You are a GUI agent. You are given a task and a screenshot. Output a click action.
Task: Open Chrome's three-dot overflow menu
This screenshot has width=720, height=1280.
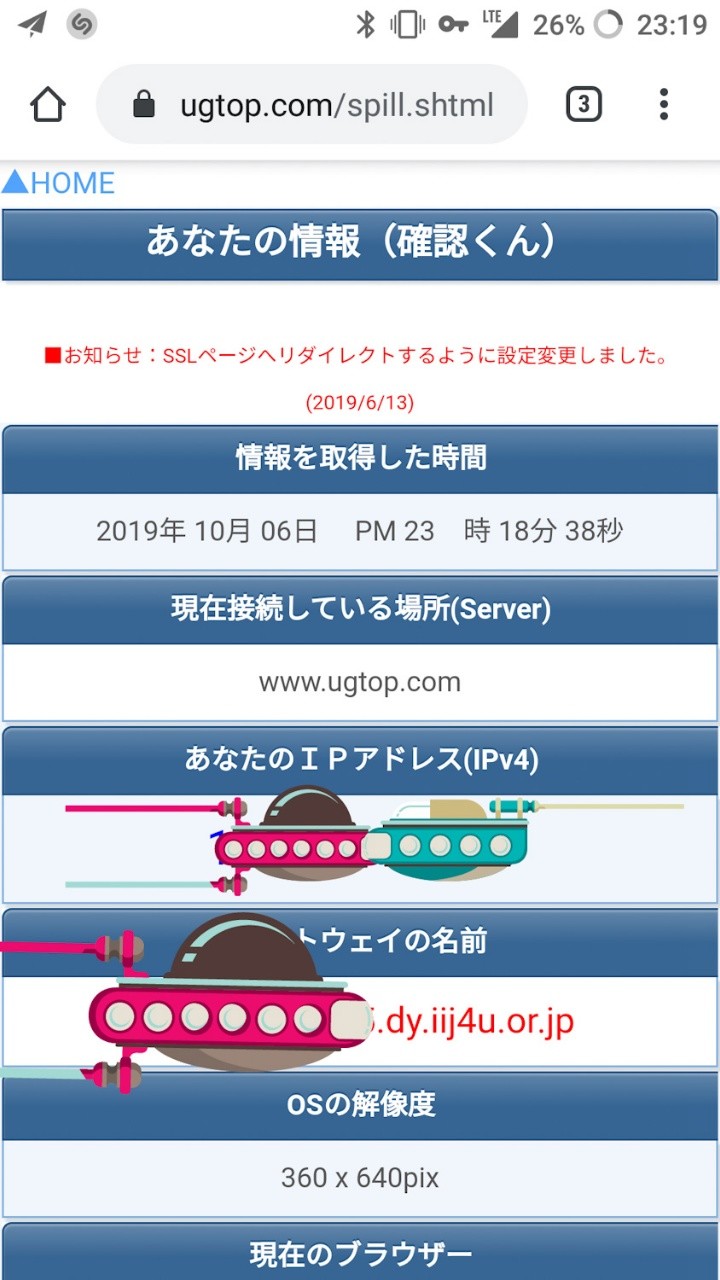tap(664, 104)
